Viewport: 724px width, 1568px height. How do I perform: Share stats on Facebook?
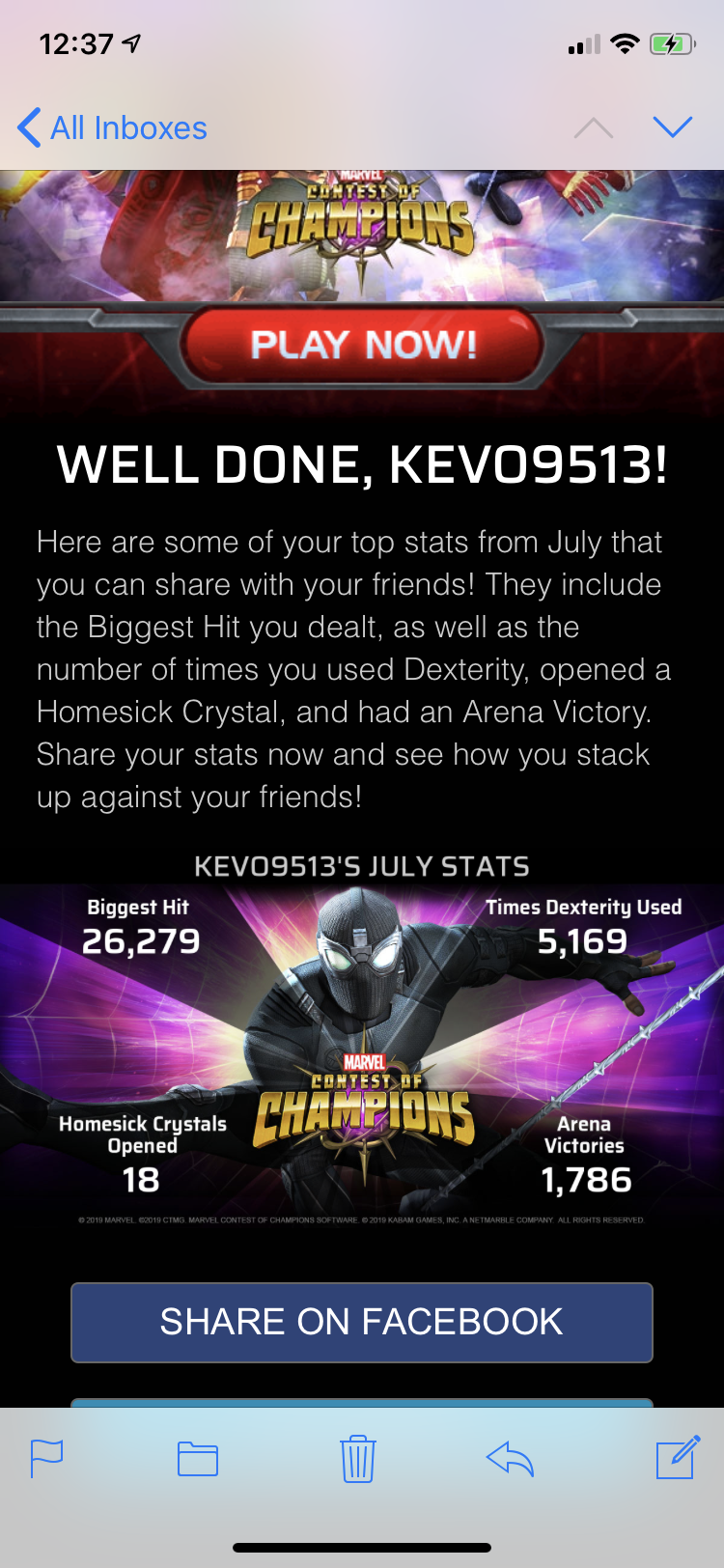[362, 1322]
